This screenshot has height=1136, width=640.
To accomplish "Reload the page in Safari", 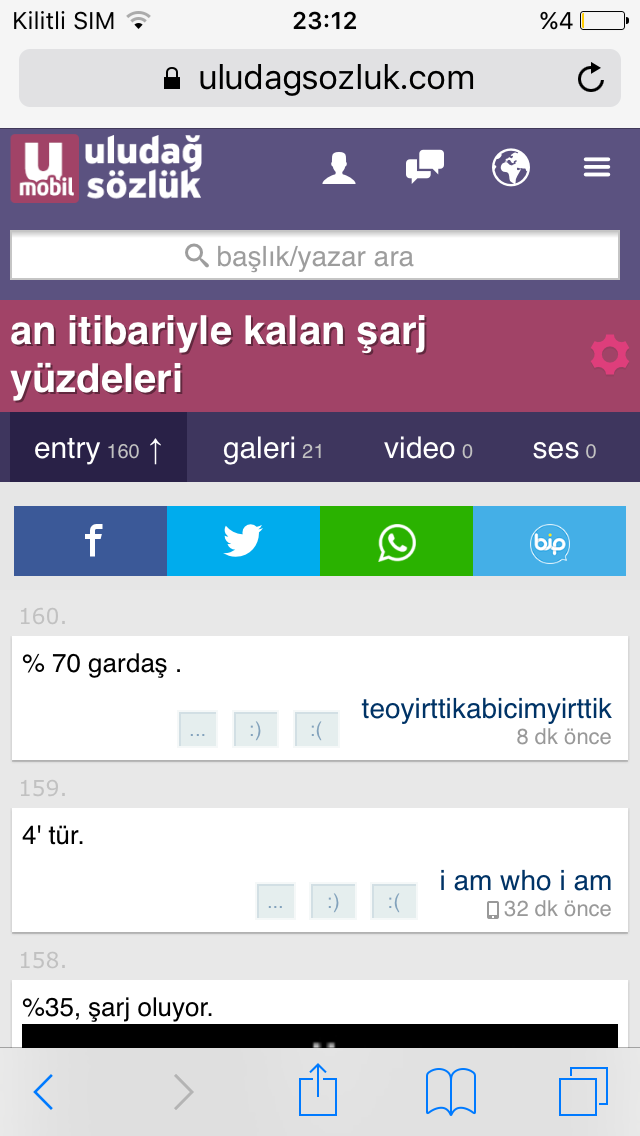I will coord(591,78).
